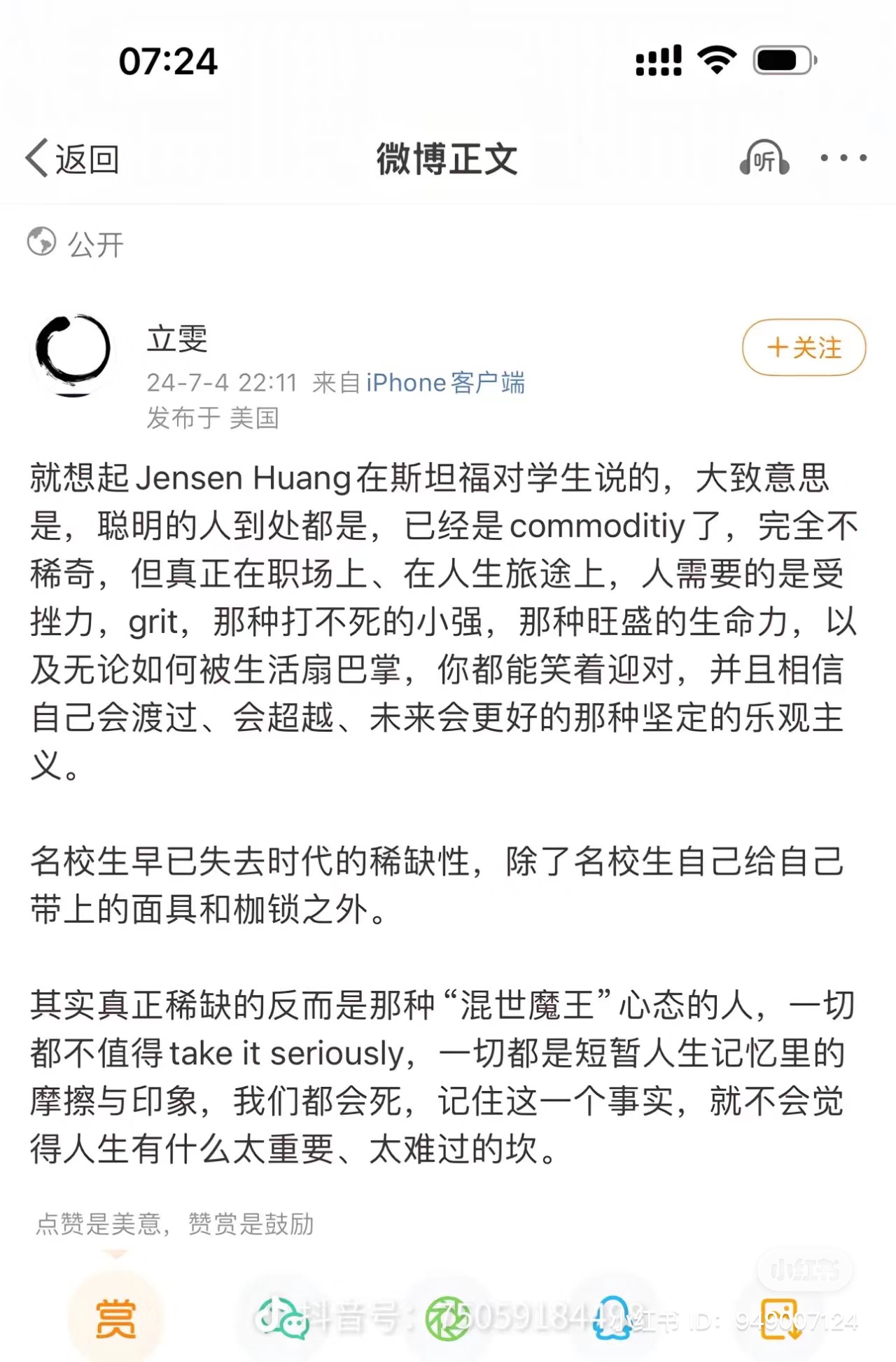The image size is (896, 1362).
Task: Open the iPhone客户端 source link
Action: [x=445, y=383]
